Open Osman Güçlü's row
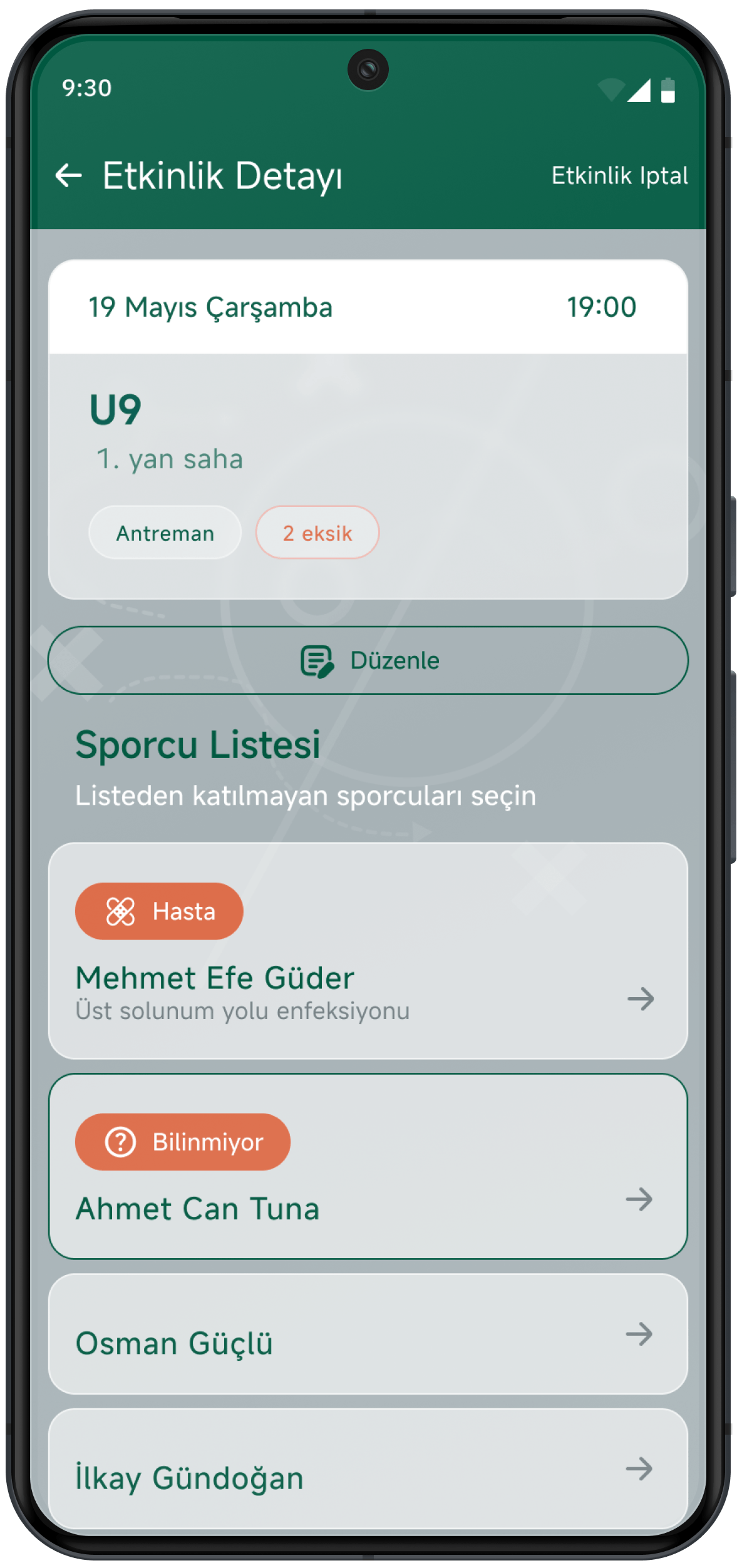The height and width of the screenshot is (1568, 742). tap(368, 1335)
